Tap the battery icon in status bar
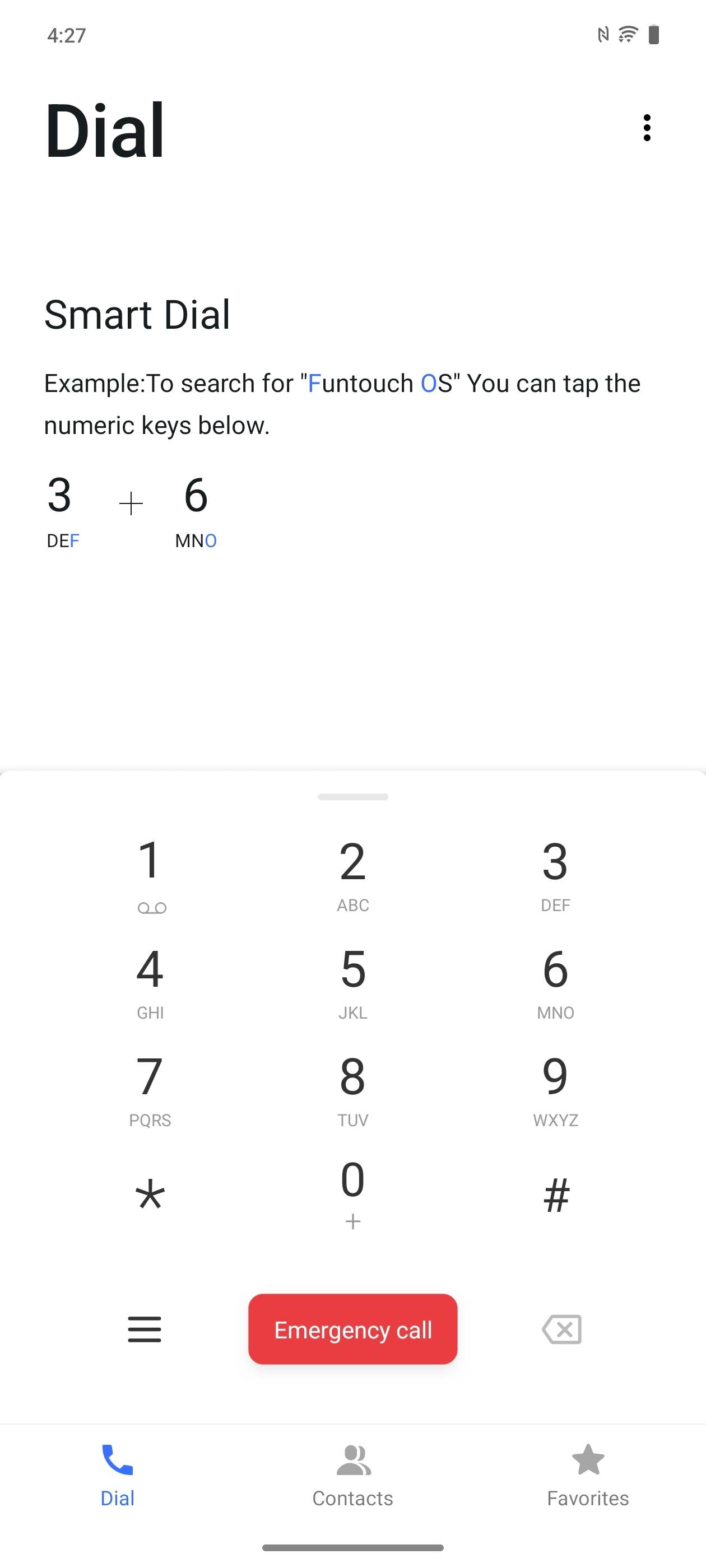Viewport: 706px width, 1568px height. [x=654, y=35]
